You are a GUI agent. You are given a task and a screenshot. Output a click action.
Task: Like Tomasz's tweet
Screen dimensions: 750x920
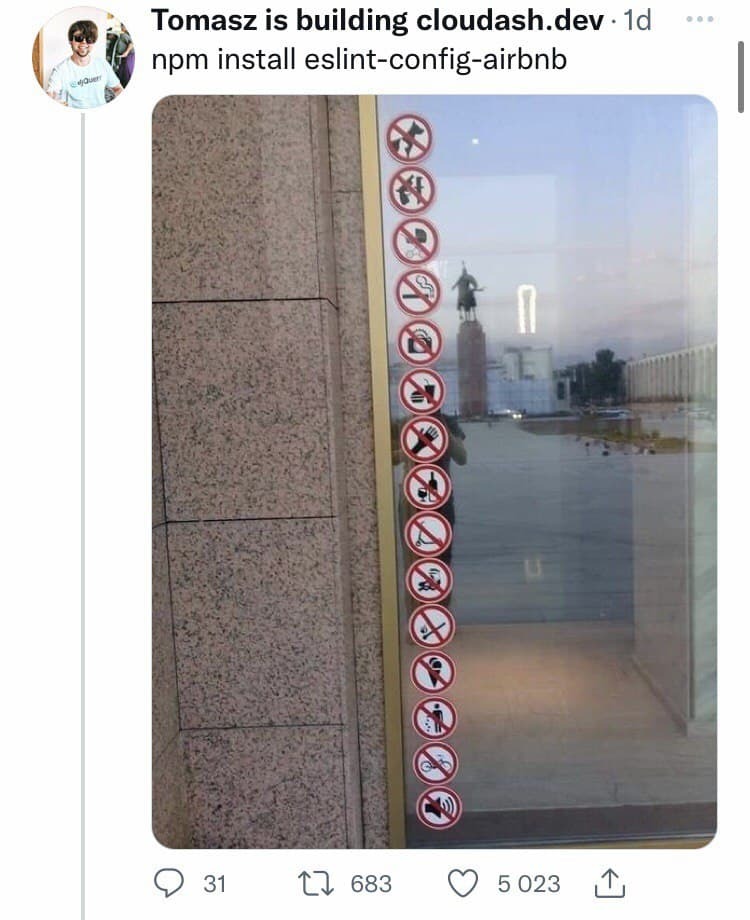(x=461, y=884)
